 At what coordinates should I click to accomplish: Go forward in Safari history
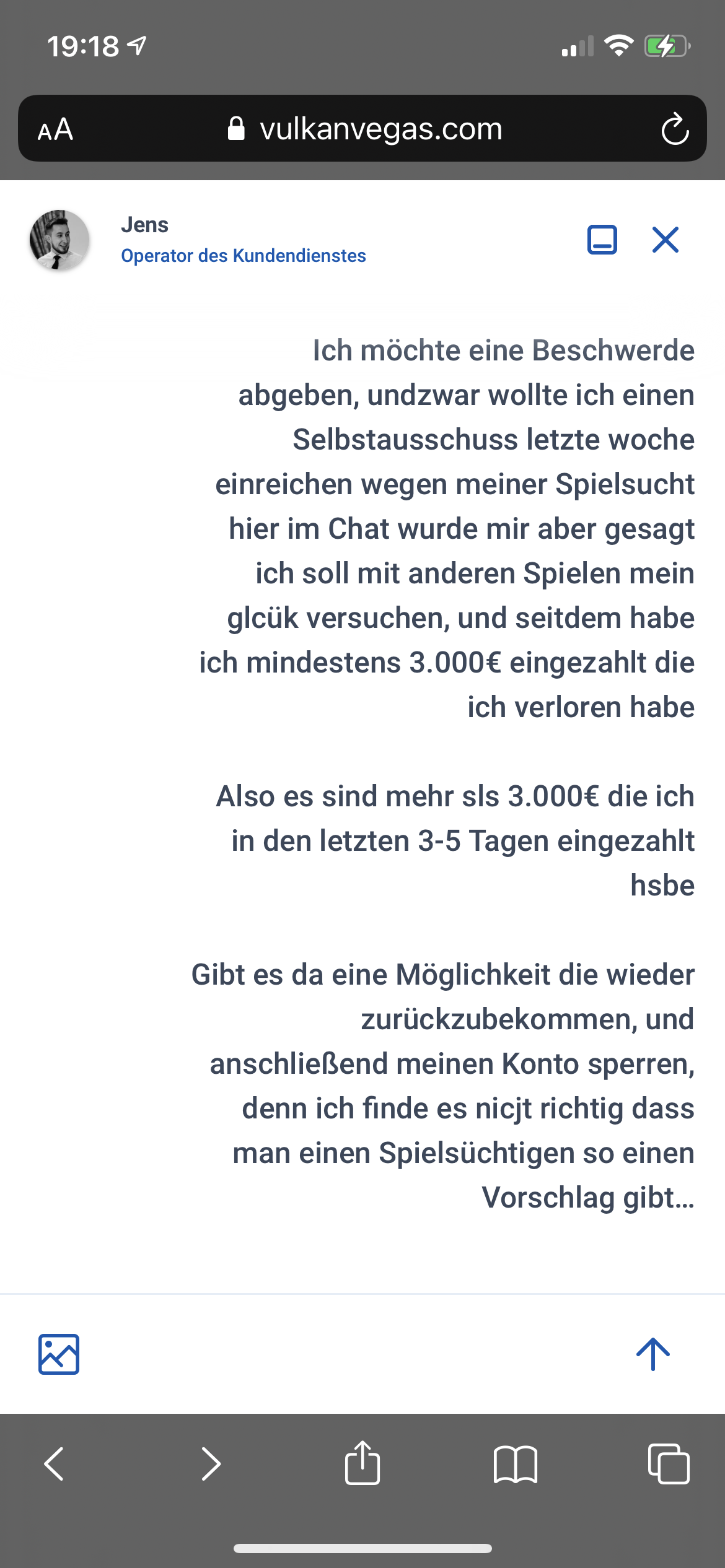pyautogui.click(x=211, y=1464)
